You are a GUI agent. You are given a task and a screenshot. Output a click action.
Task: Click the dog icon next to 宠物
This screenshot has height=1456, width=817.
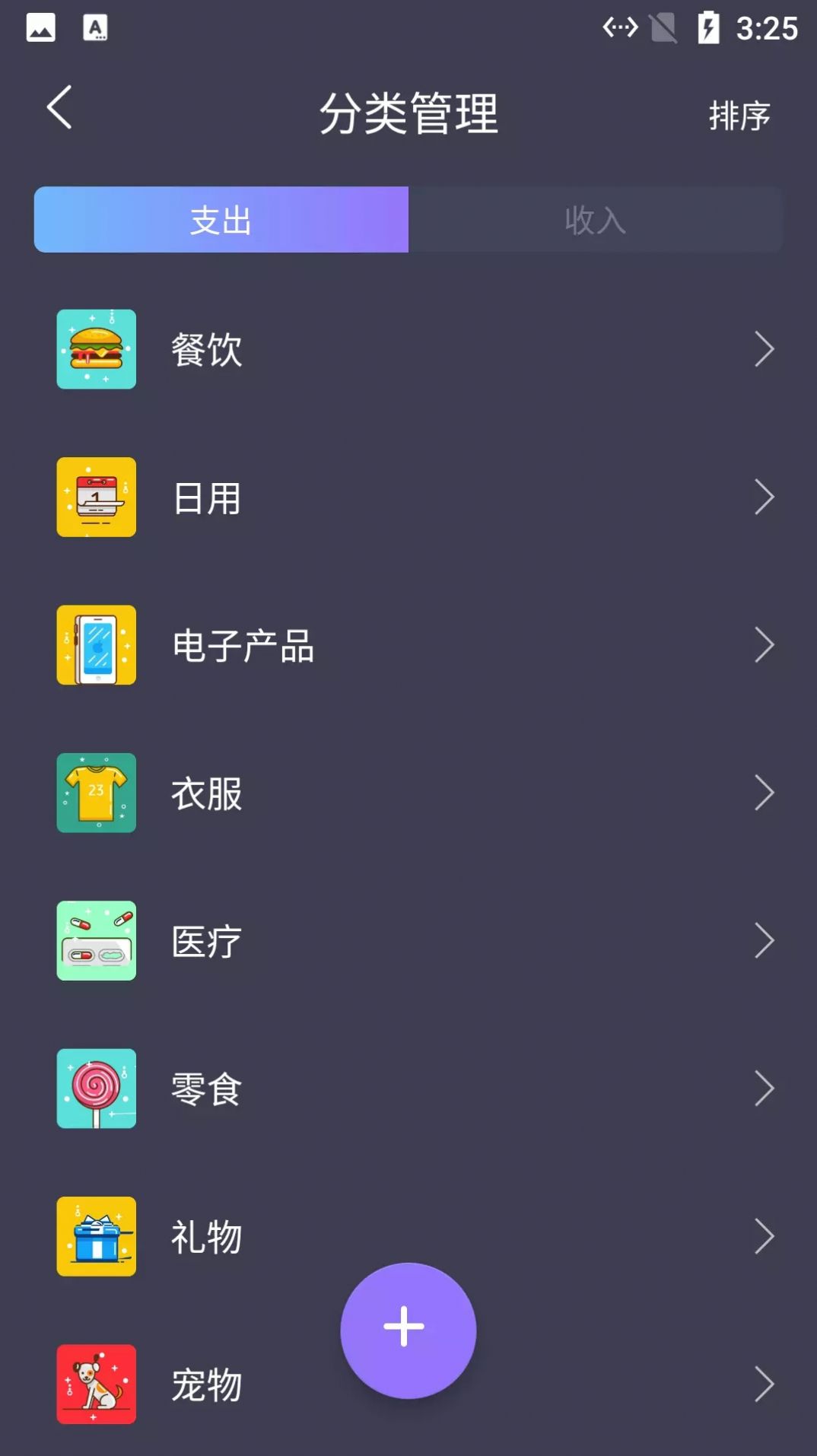pos(96,1384)
